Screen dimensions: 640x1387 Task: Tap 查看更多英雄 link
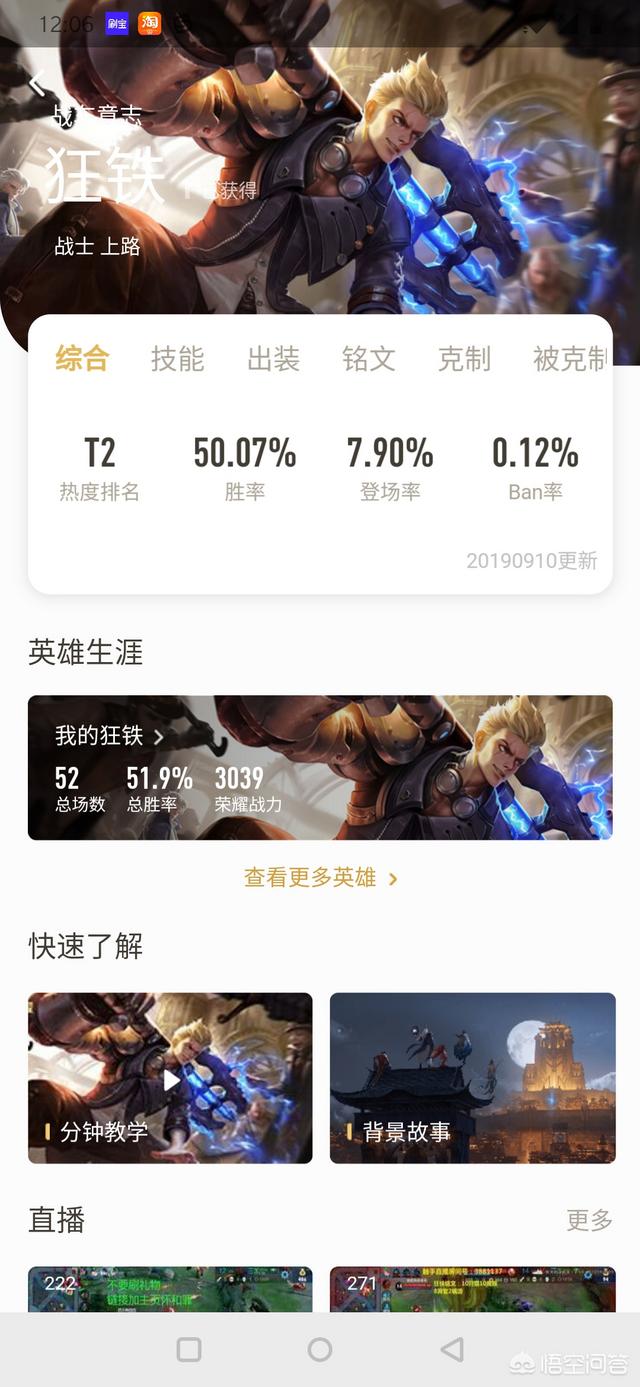point(320,878)
